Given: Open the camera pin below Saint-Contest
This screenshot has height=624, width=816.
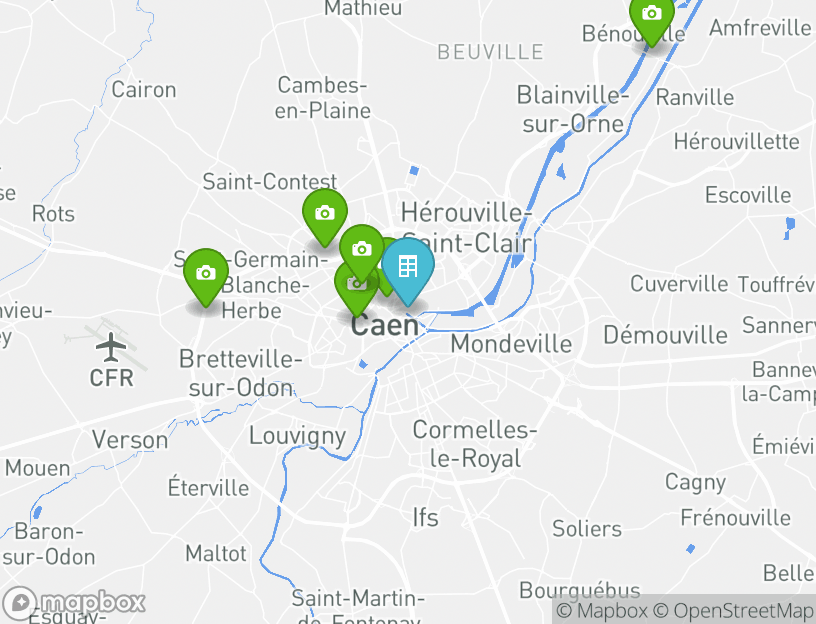Looking at the screenshot, I should (x=324, y=213).
